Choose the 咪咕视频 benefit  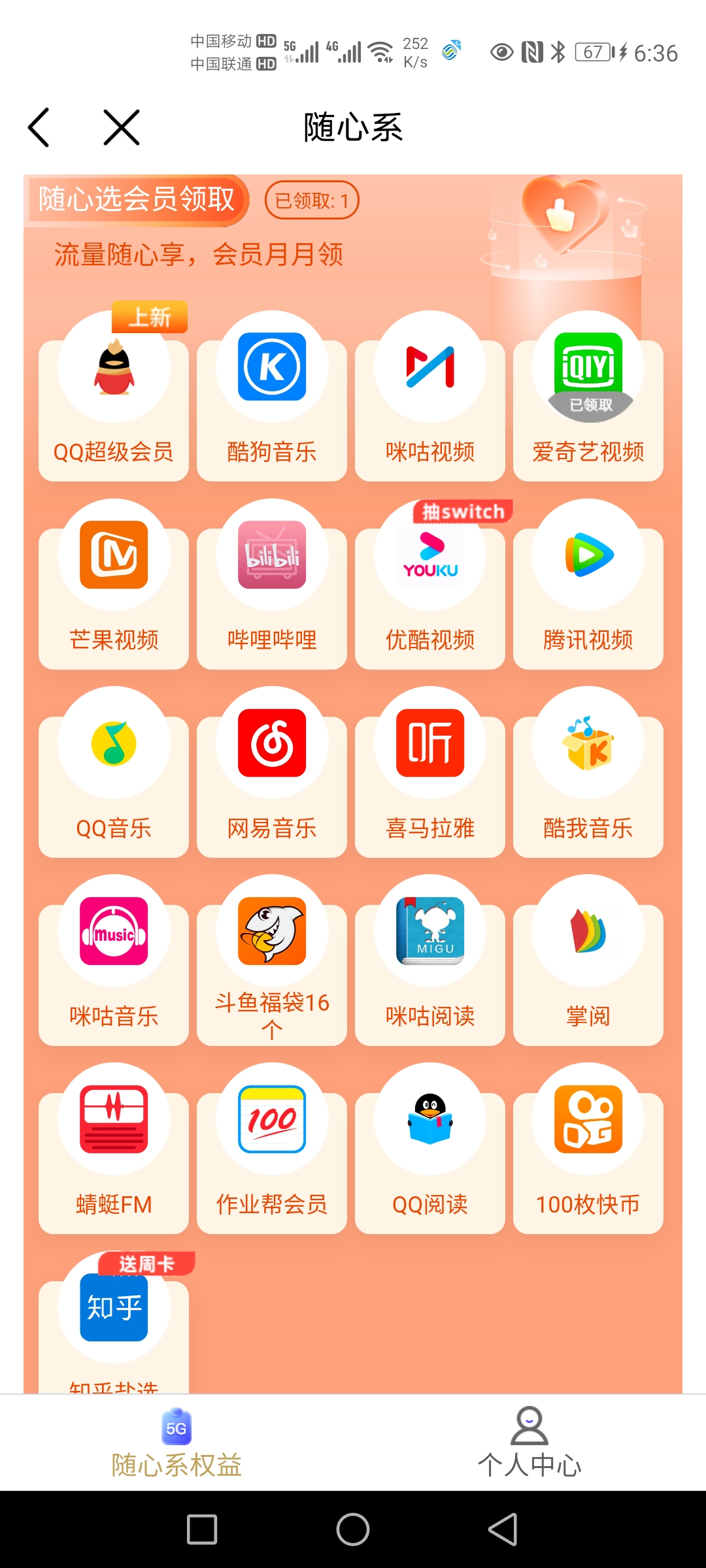pyautogui.click(x=430, y=399)
